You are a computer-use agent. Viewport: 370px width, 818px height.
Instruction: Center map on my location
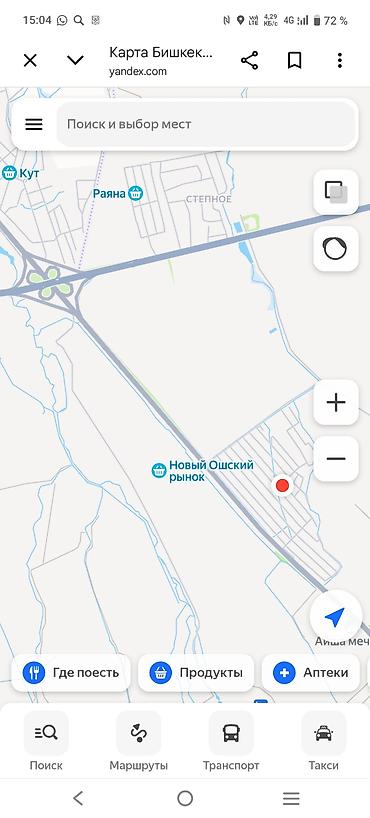point(336,617)
